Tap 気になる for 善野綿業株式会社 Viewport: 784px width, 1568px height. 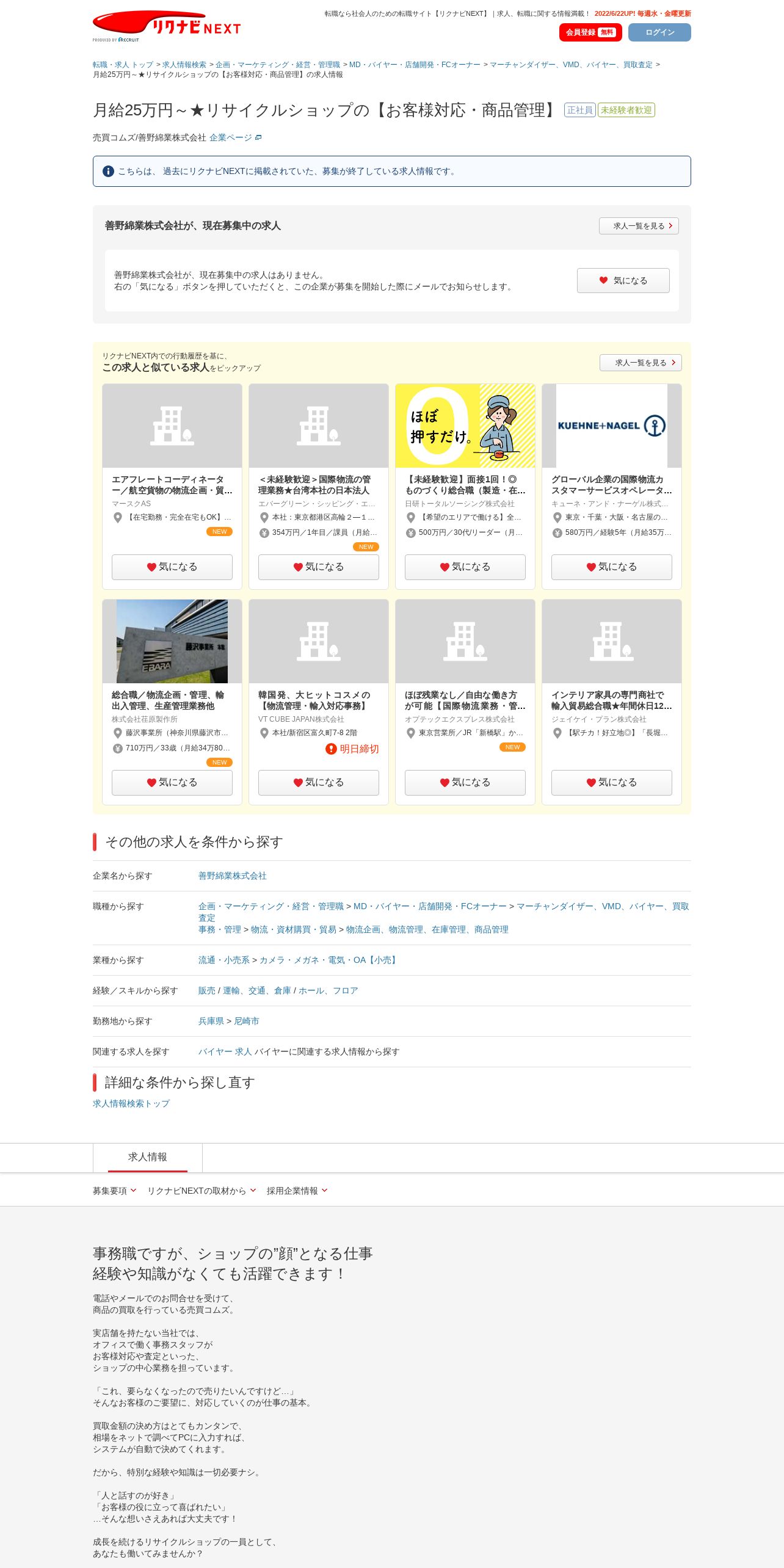[x=623, y=280]
